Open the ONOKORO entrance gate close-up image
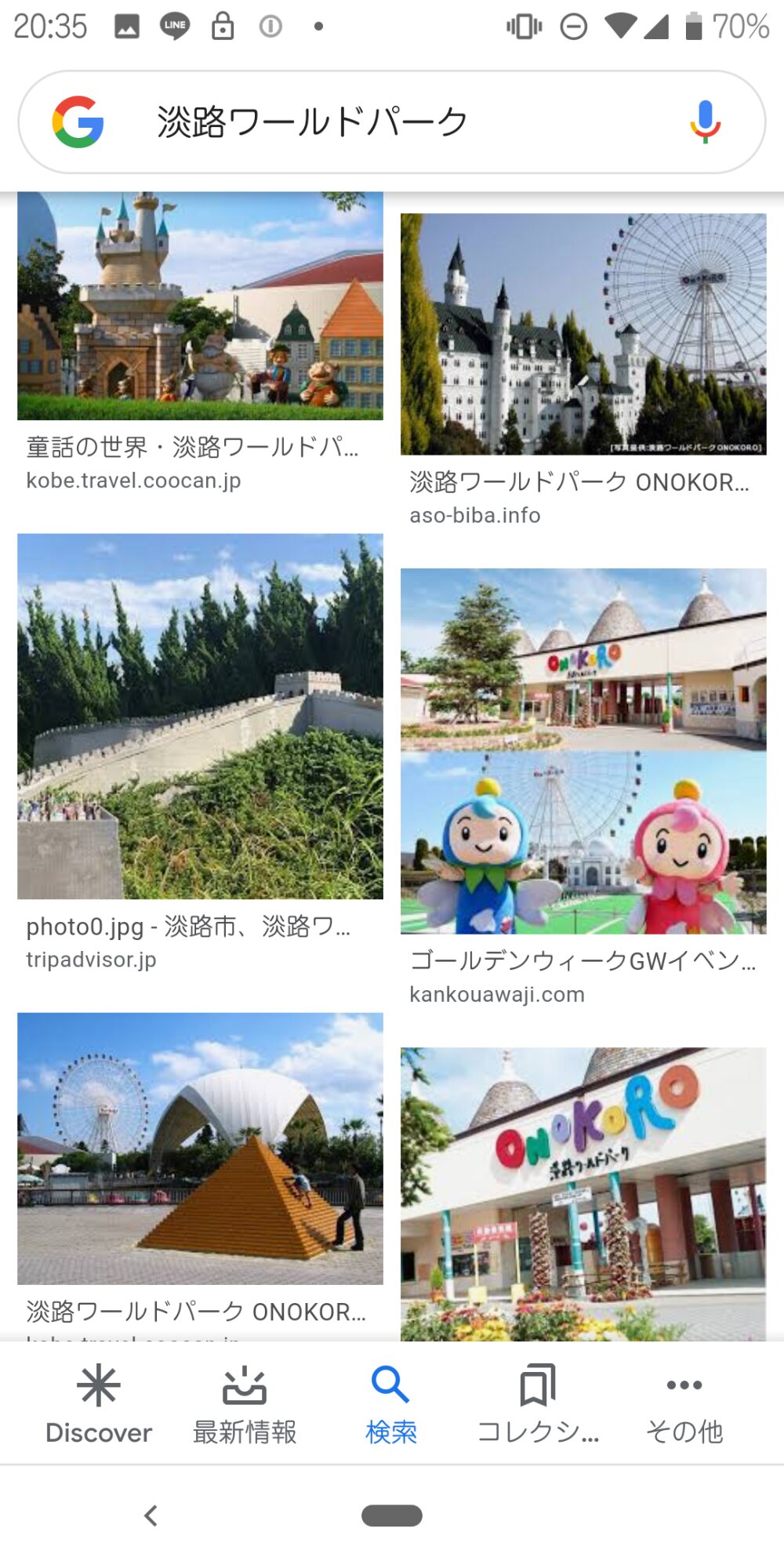 click(x=583, y=1193)
